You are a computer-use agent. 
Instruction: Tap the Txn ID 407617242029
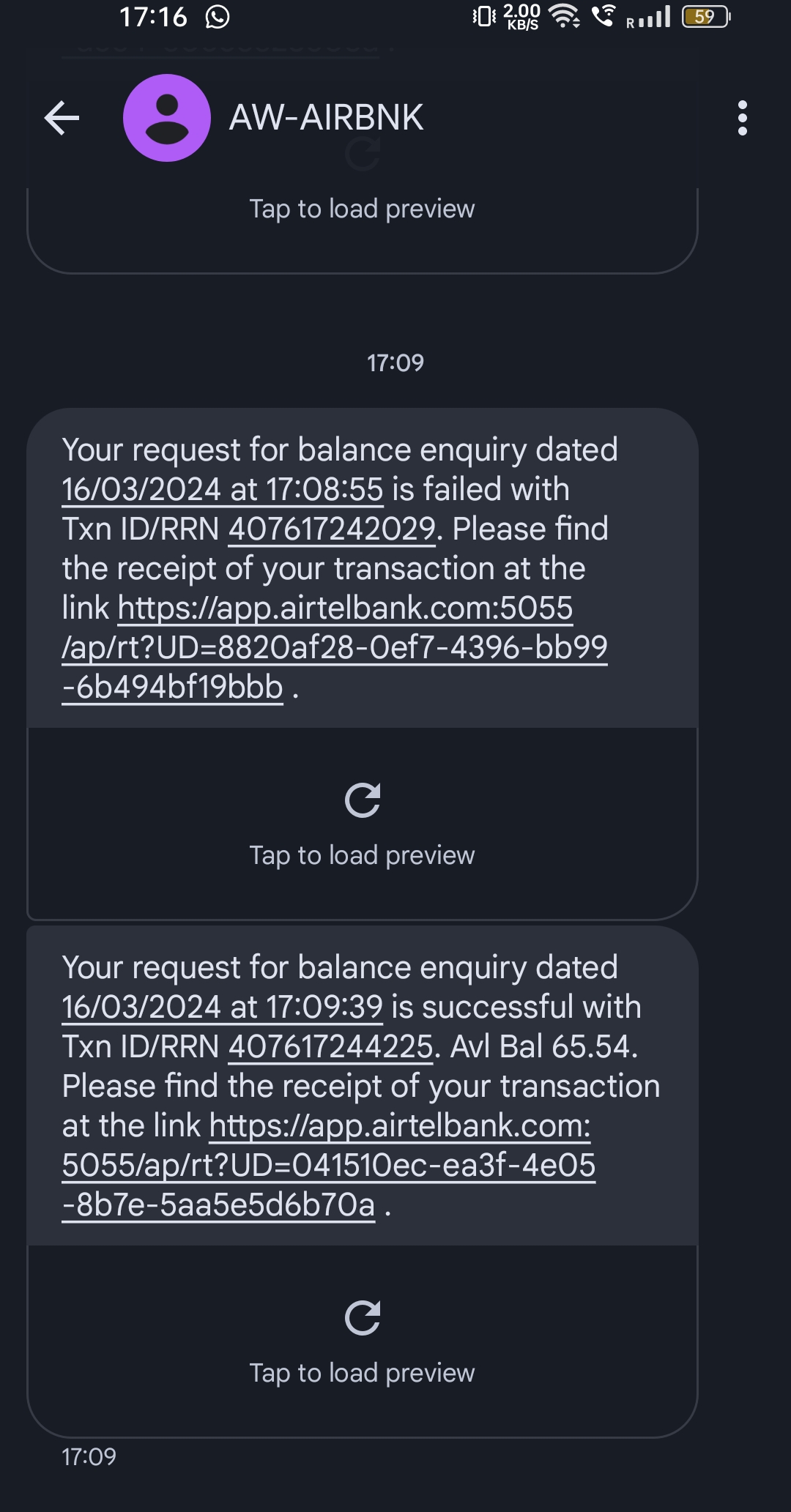pos(332,529)
